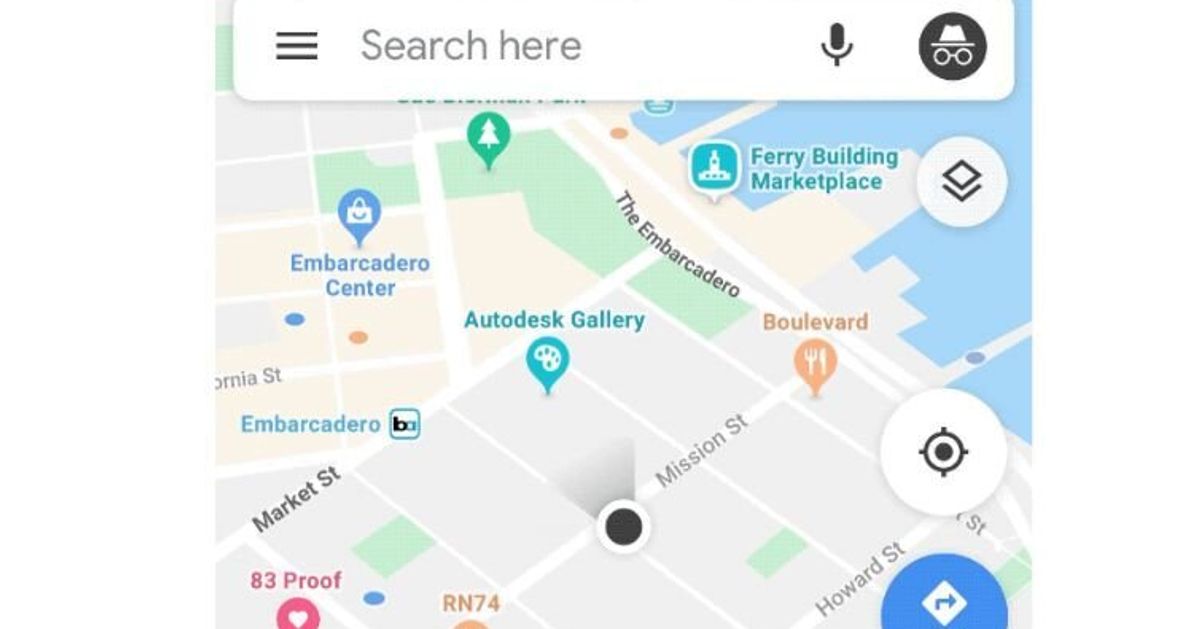
Task: Open the map layers button
Action: (x=961, y=183)
